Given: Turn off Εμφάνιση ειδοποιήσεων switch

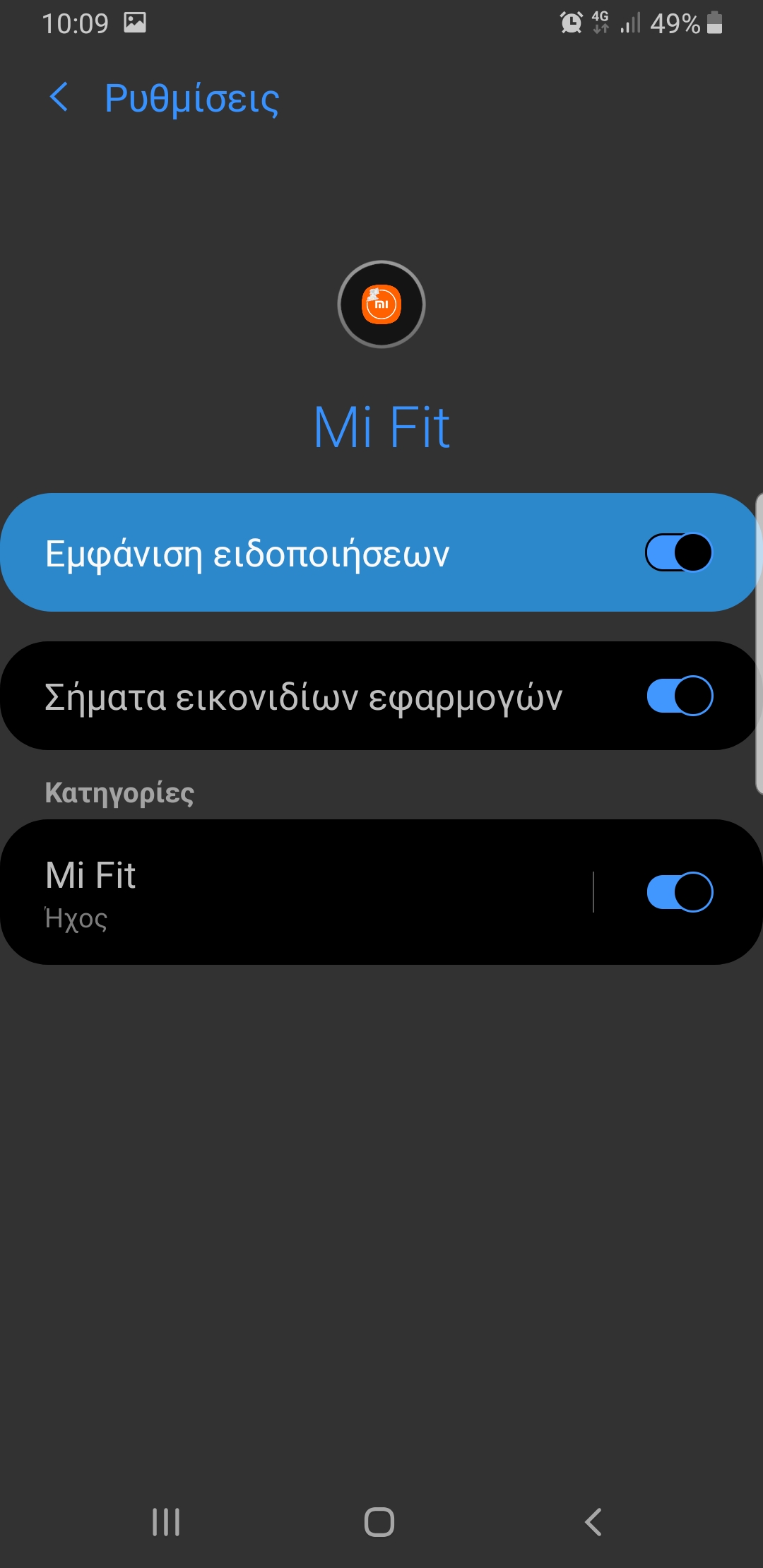Looking at the screenshot, I should [679, 552].
